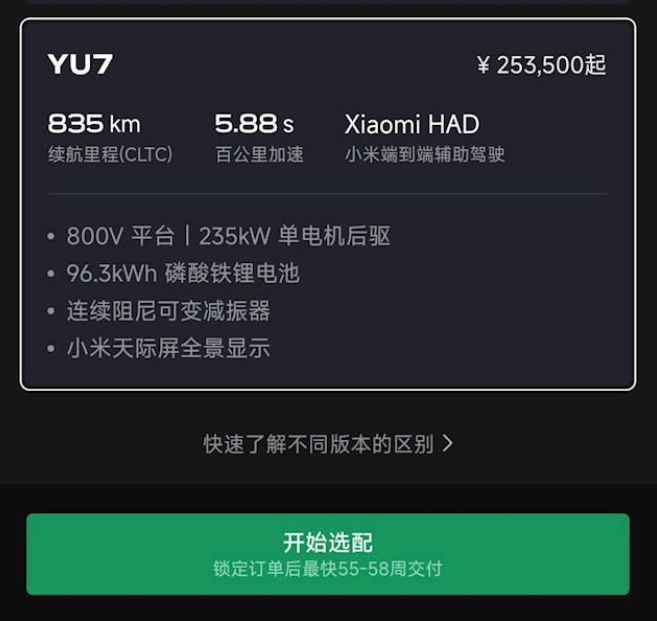The width and height of the screenshot is (657, 621).
Task: Select the YU7 version card
Action: tap(327, 204)
